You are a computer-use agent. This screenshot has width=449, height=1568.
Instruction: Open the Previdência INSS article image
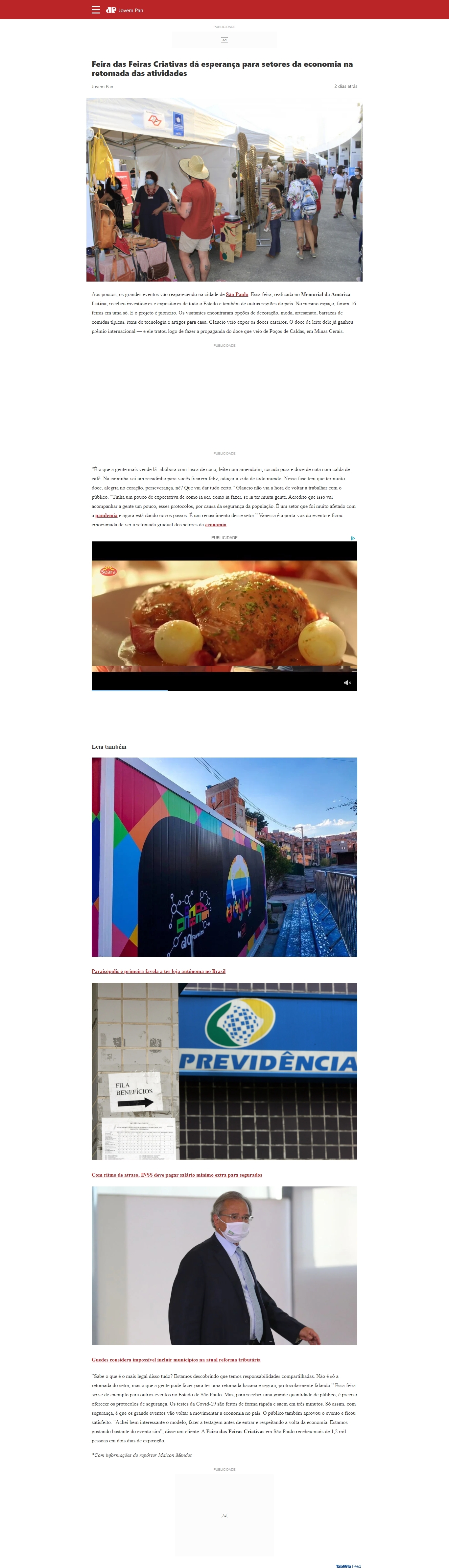(x=224, y=1071)
